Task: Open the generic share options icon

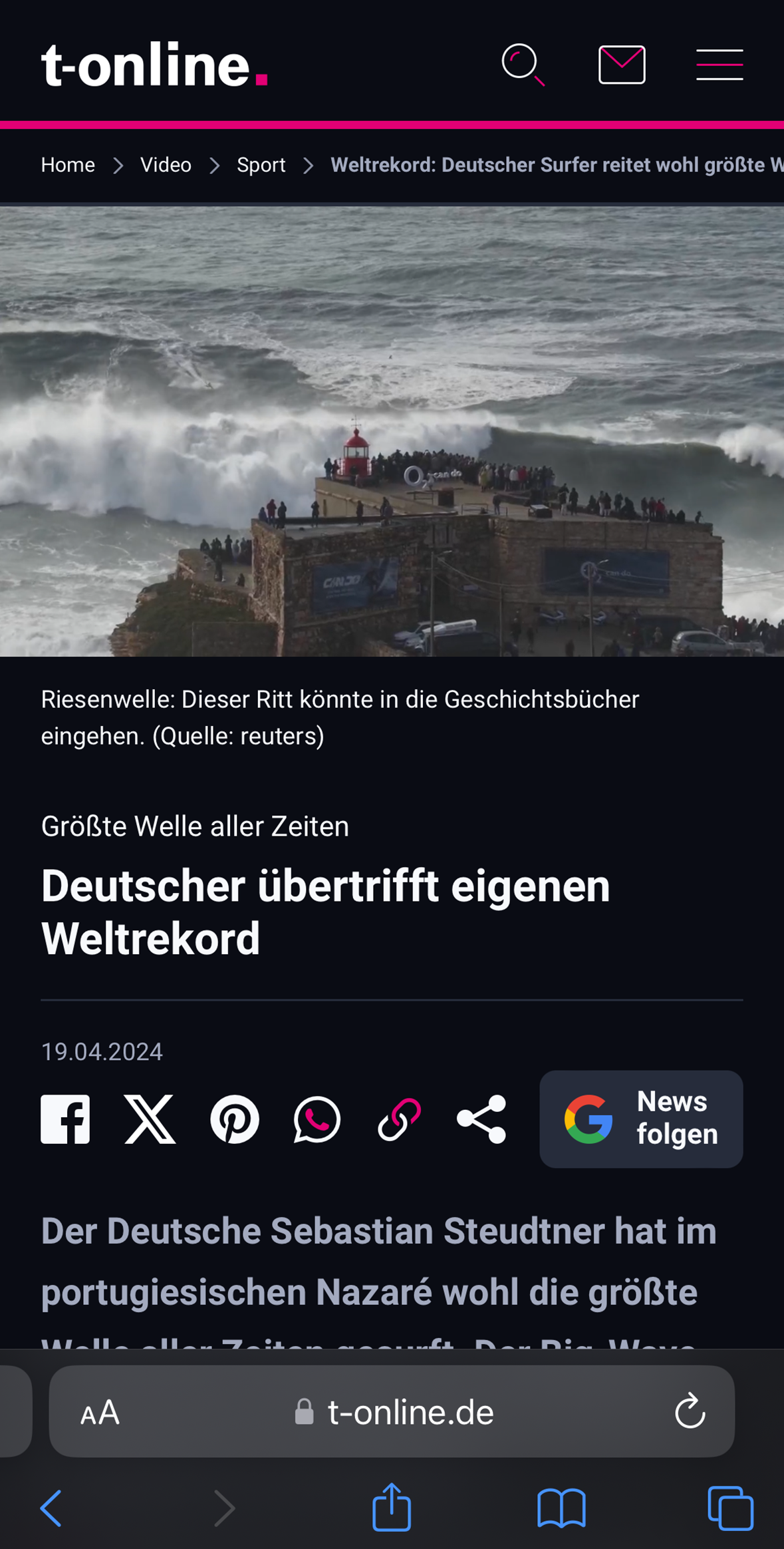Action: pyautogui.click(x=481, y=1119)
